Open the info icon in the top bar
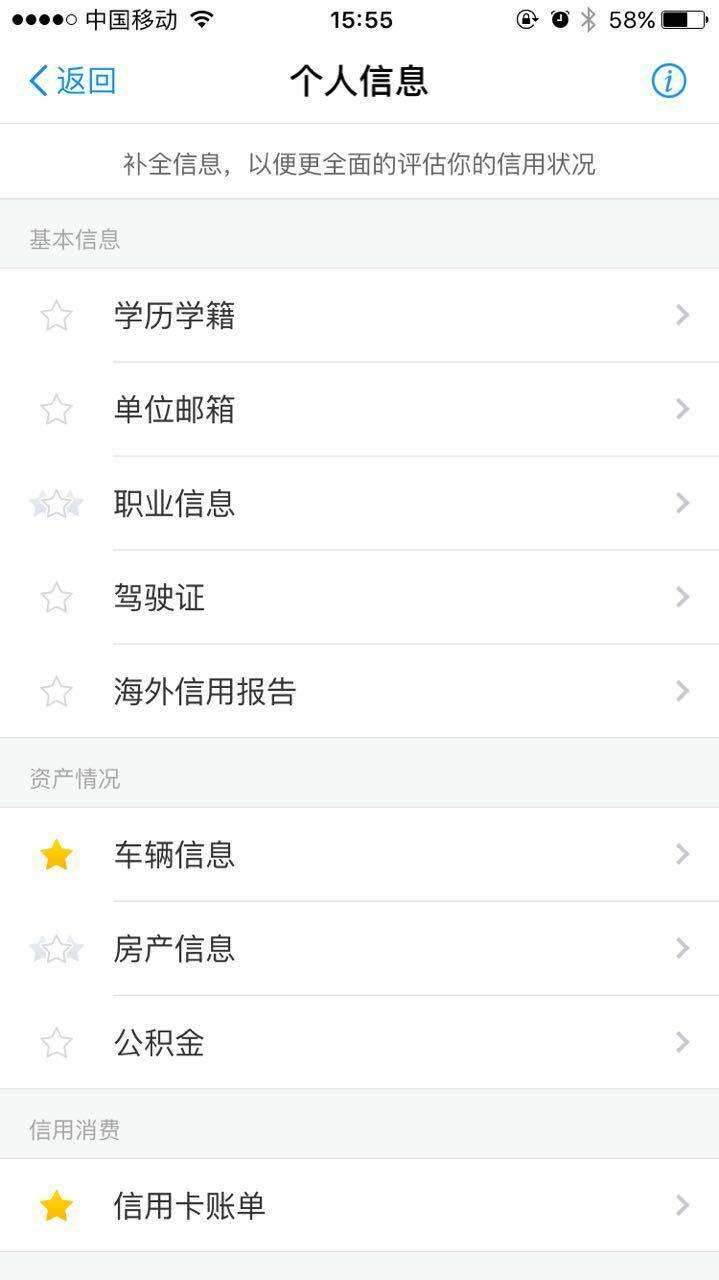 (668, 81)
